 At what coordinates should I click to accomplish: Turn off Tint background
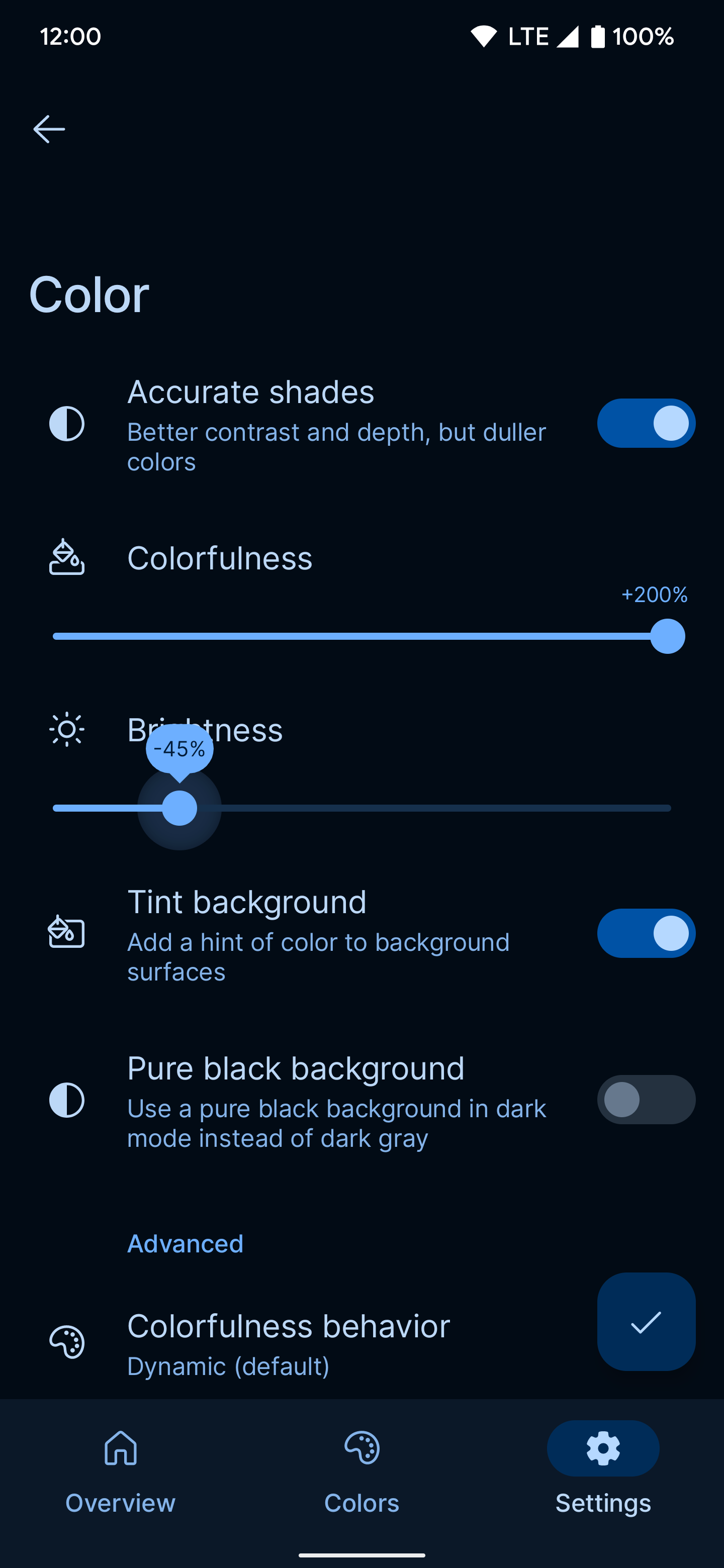(646, 933)
